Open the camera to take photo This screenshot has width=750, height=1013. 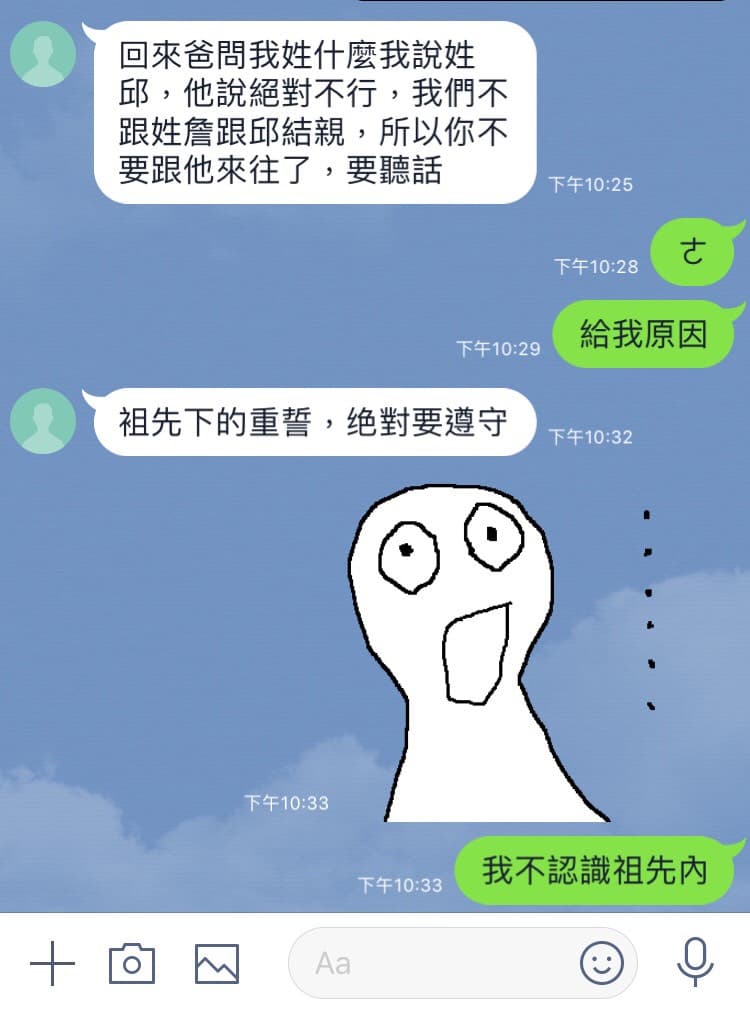(x=131, y=964)
